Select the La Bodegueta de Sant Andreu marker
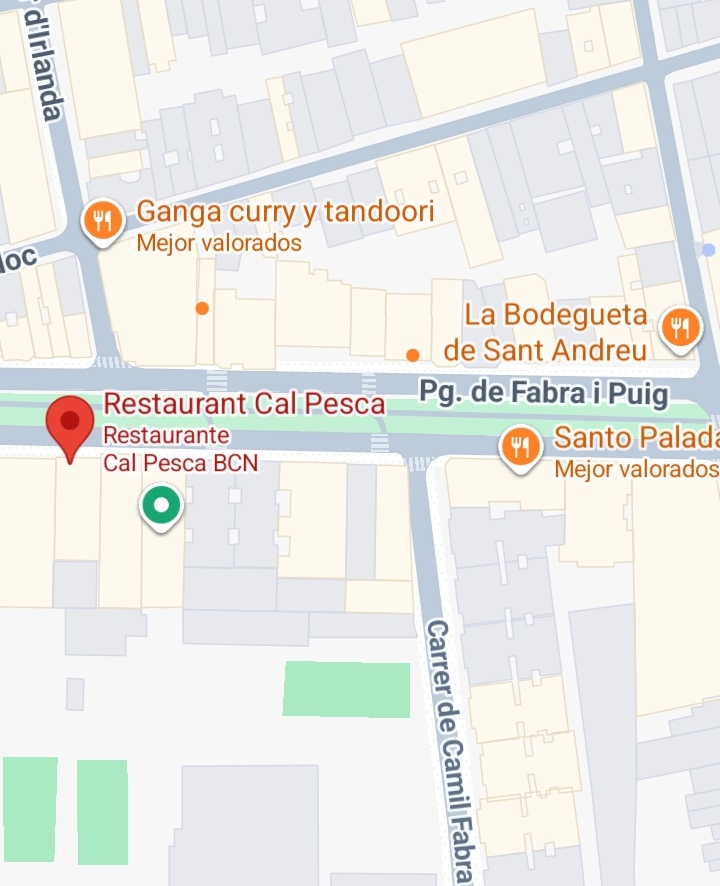The width and height of the screenshot is (720, 886). (680, 325)
